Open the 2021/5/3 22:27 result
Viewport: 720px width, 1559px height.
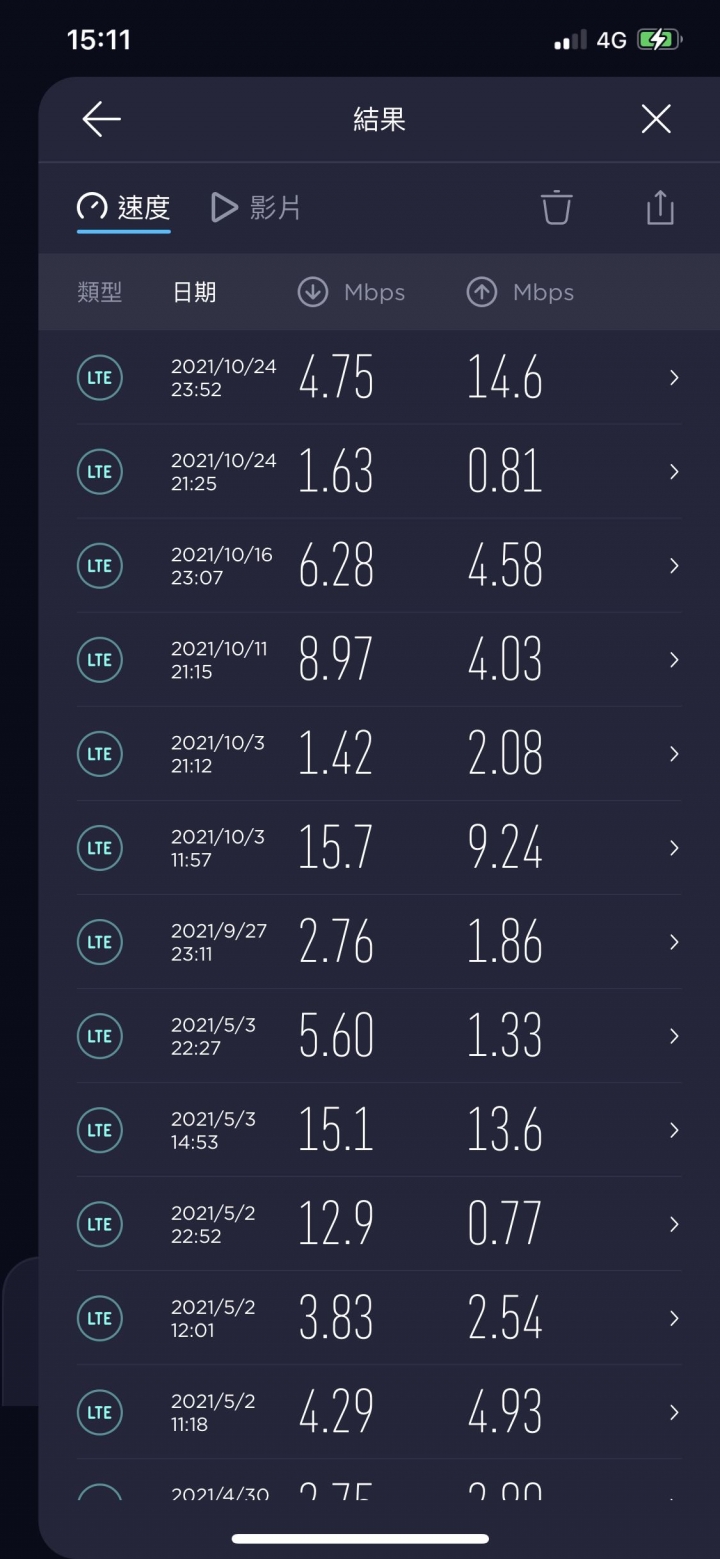(x=379, y=1036)
